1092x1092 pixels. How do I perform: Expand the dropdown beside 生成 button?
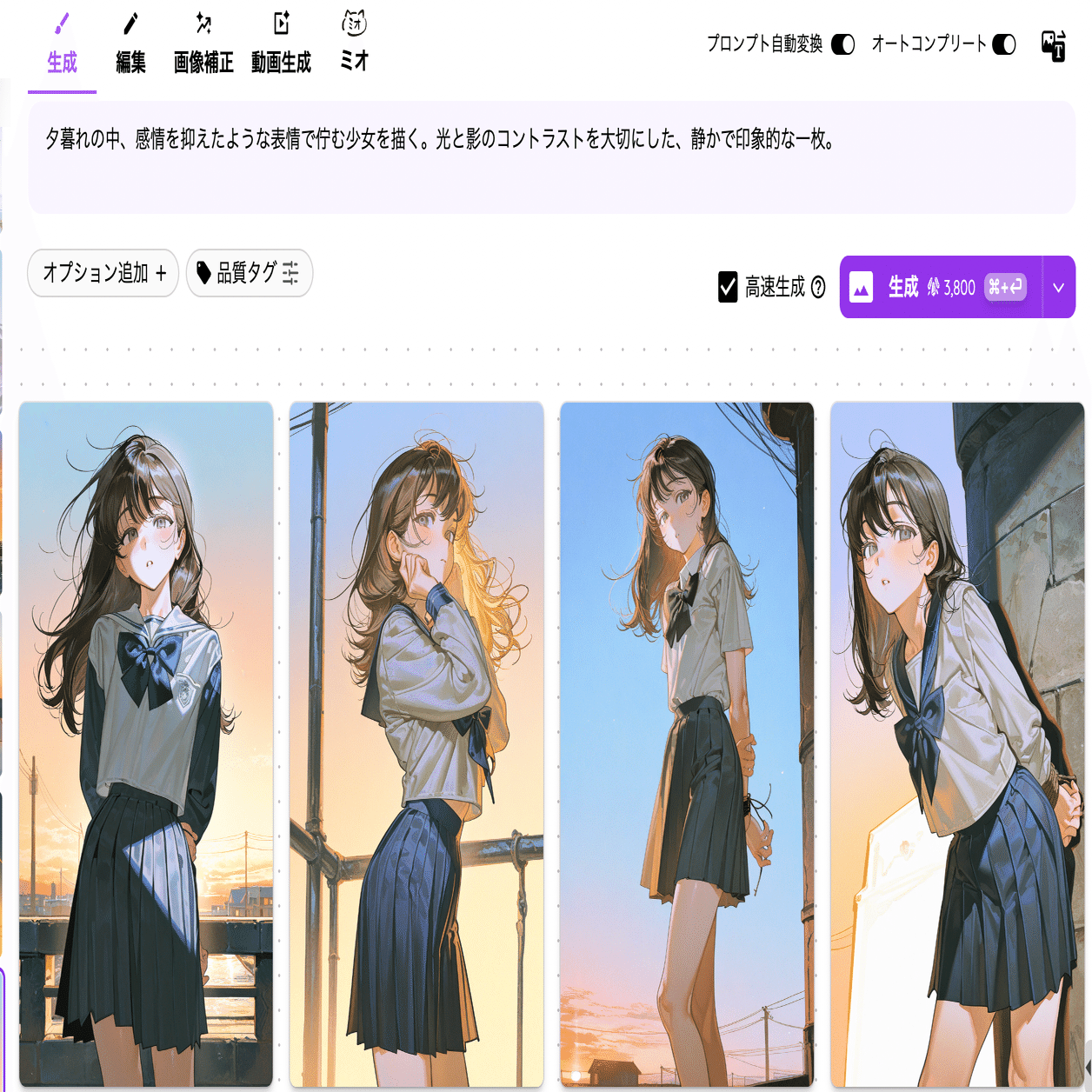tap(1058, 287)
